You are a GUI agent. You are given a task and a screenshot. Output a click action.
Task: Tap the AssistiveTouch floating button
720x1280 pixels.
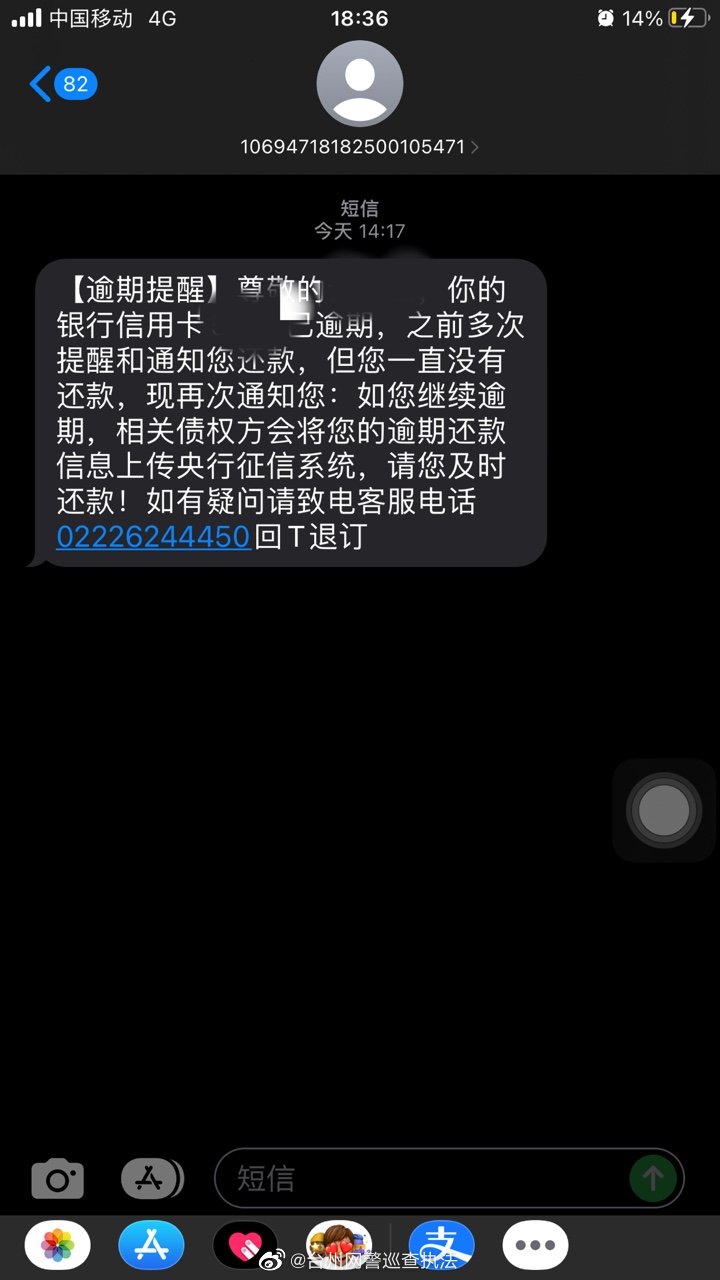click(x=664, y=809)
